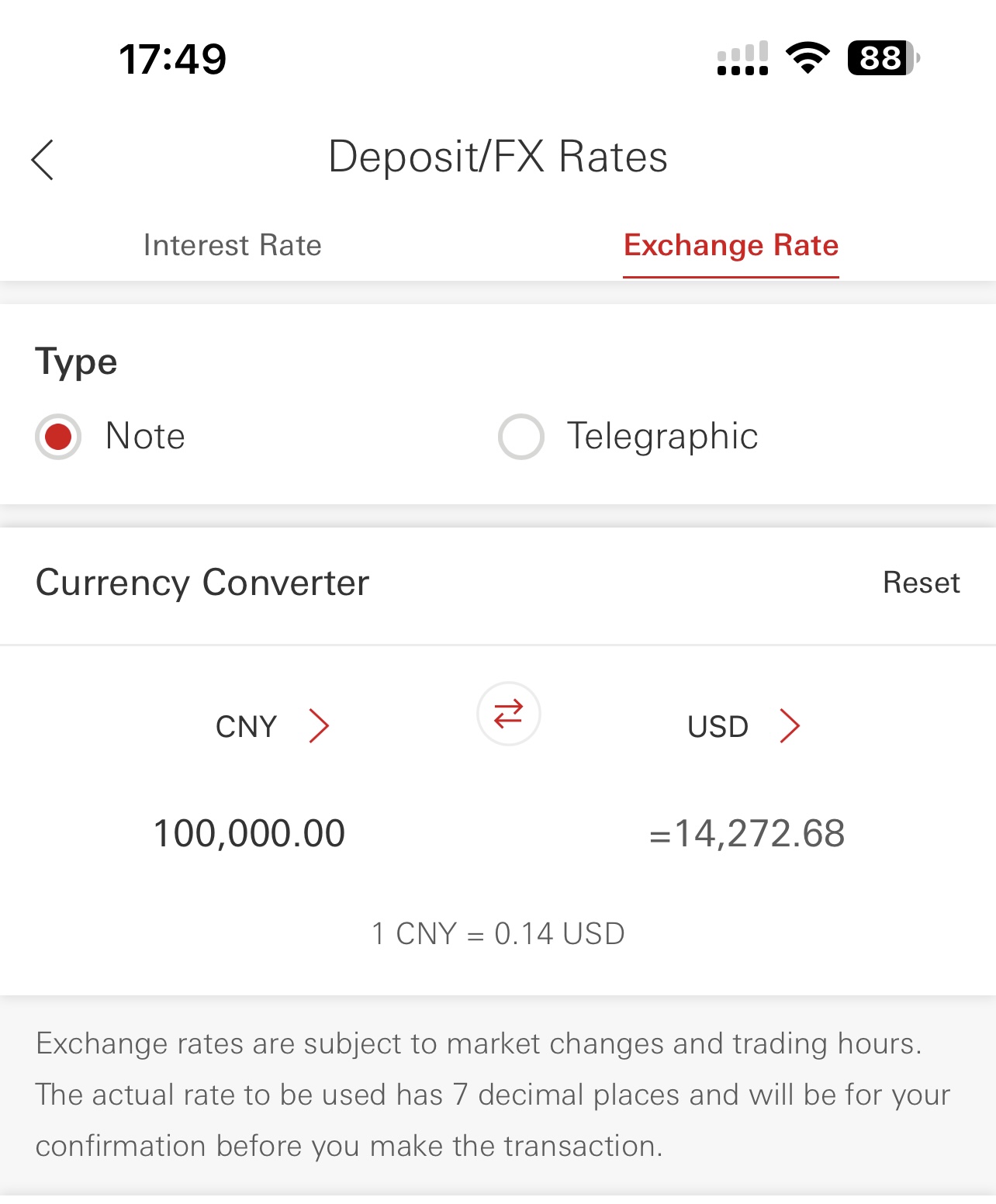Tap the Deposit/FX Rates title
Viewport: 996px width, 1204px height.
[x=498, y=156]
